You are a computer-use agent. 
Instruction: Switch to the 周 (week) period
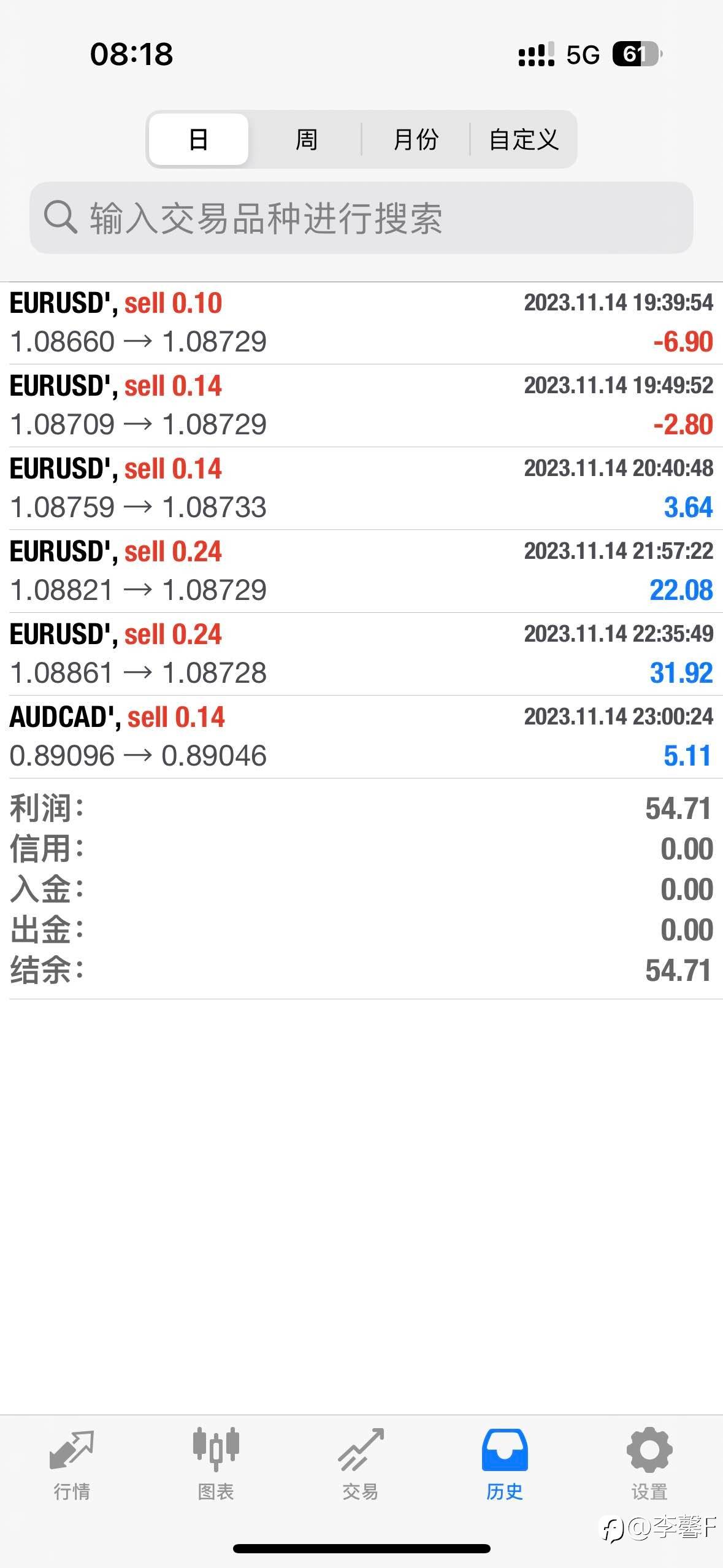(306, 139)
